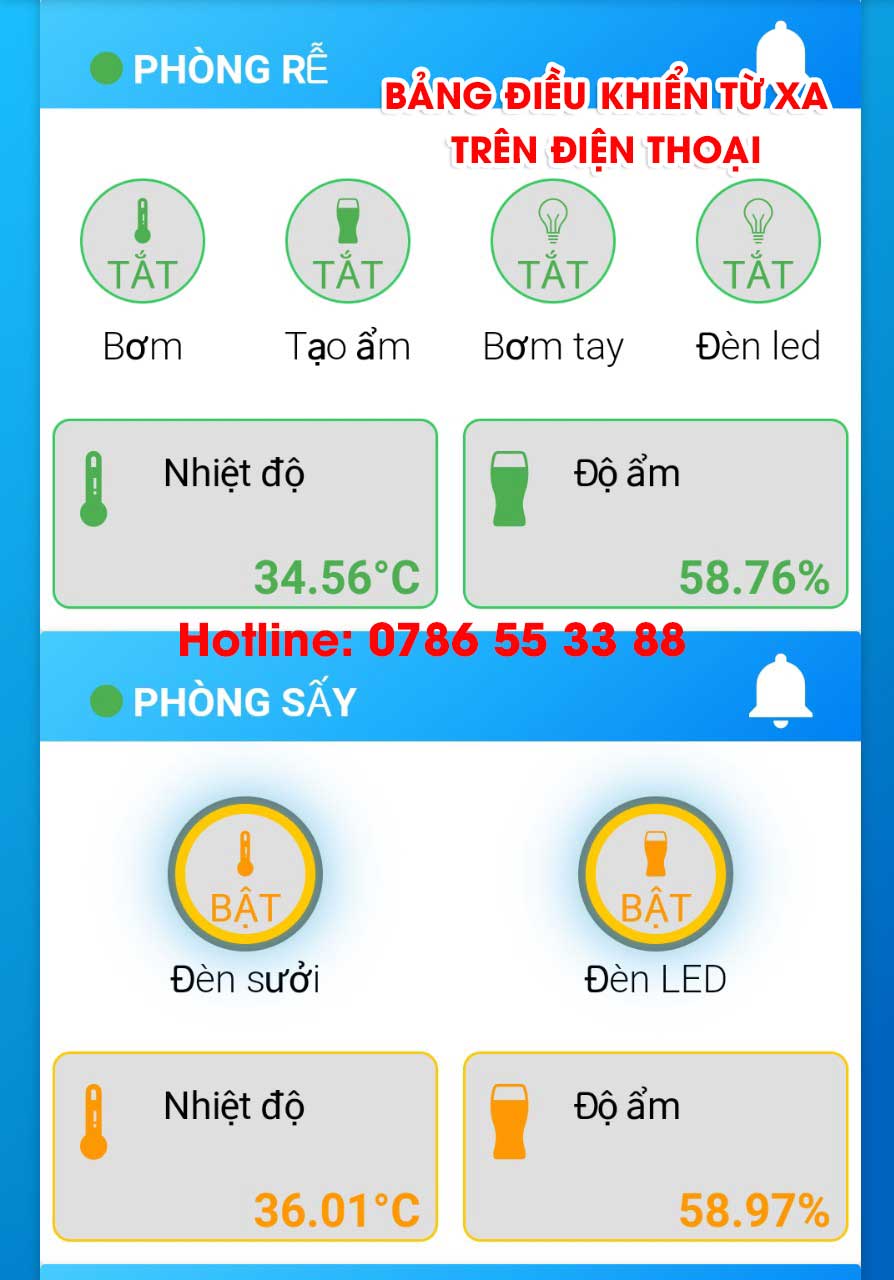Turn on the Bơm pump switch

coord(142,241)
